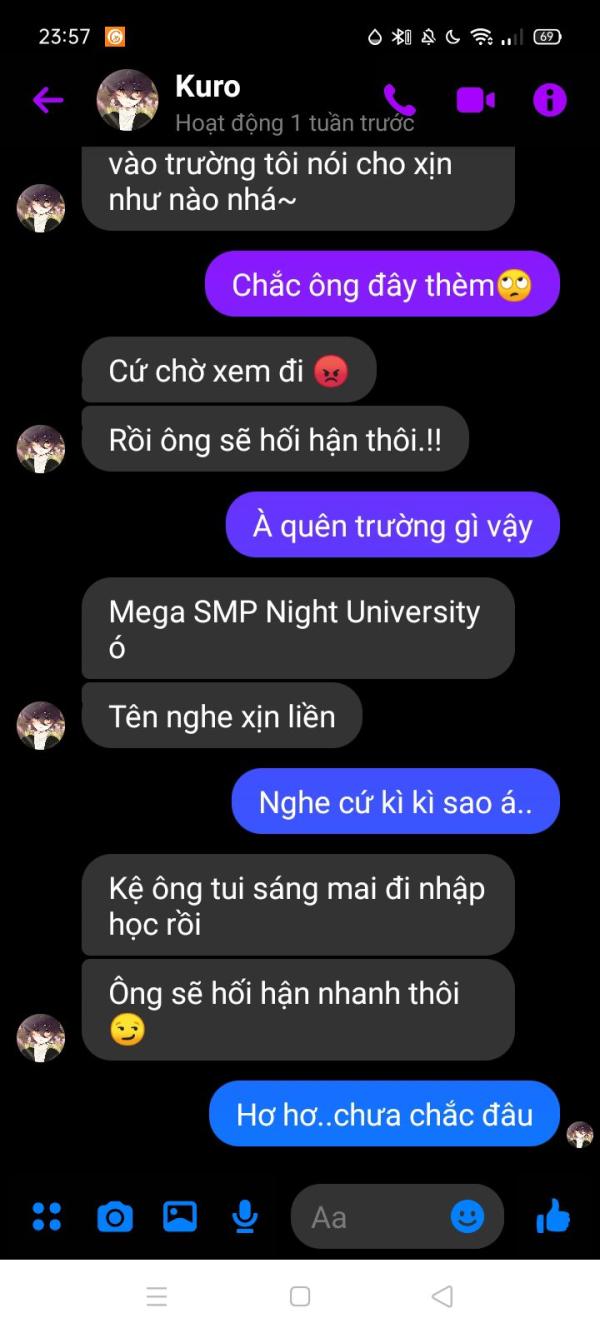Tap the system home button
Image resolution: width=600 pixels, height=1333 pixels.
pyautogui.click(x=300, y=1297)
